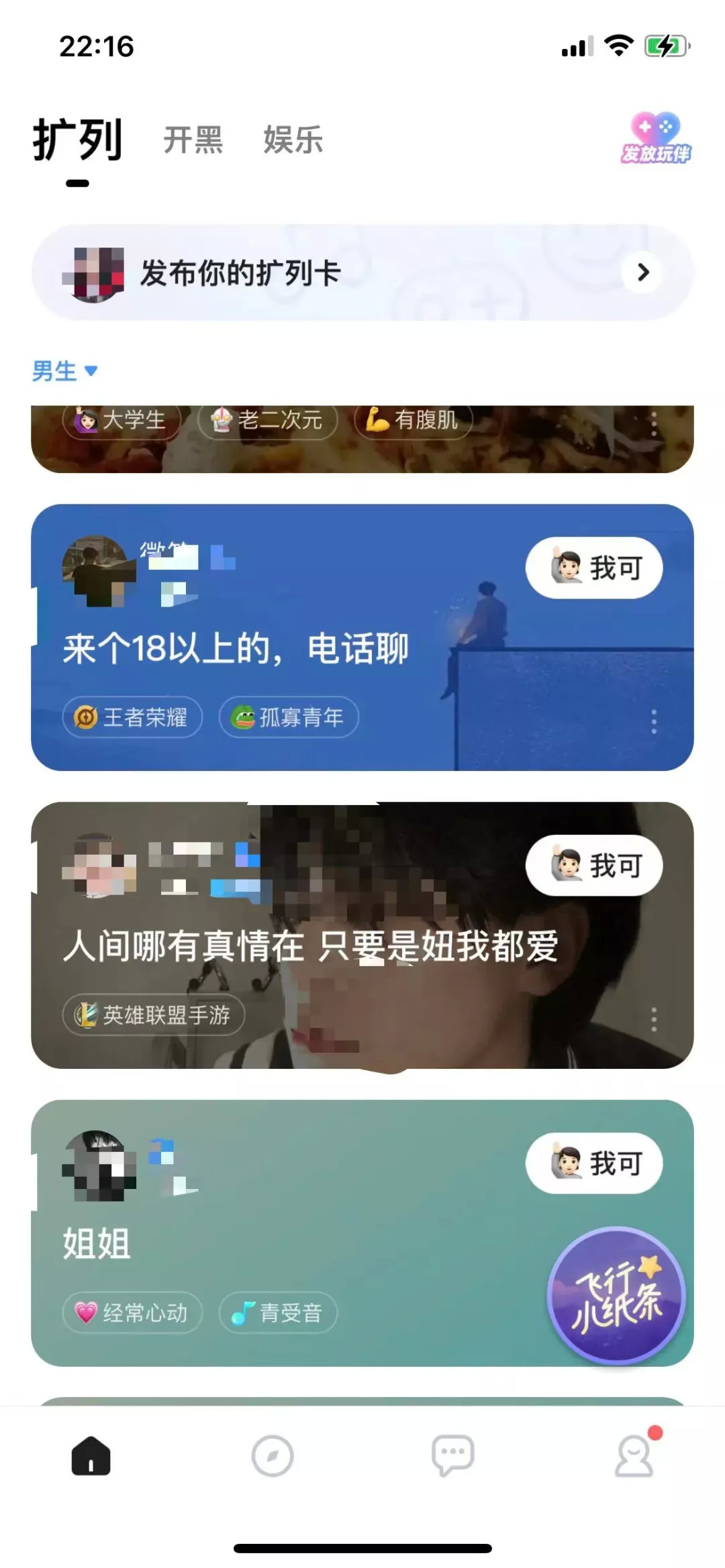Go to the home tab

[91, 1456]
